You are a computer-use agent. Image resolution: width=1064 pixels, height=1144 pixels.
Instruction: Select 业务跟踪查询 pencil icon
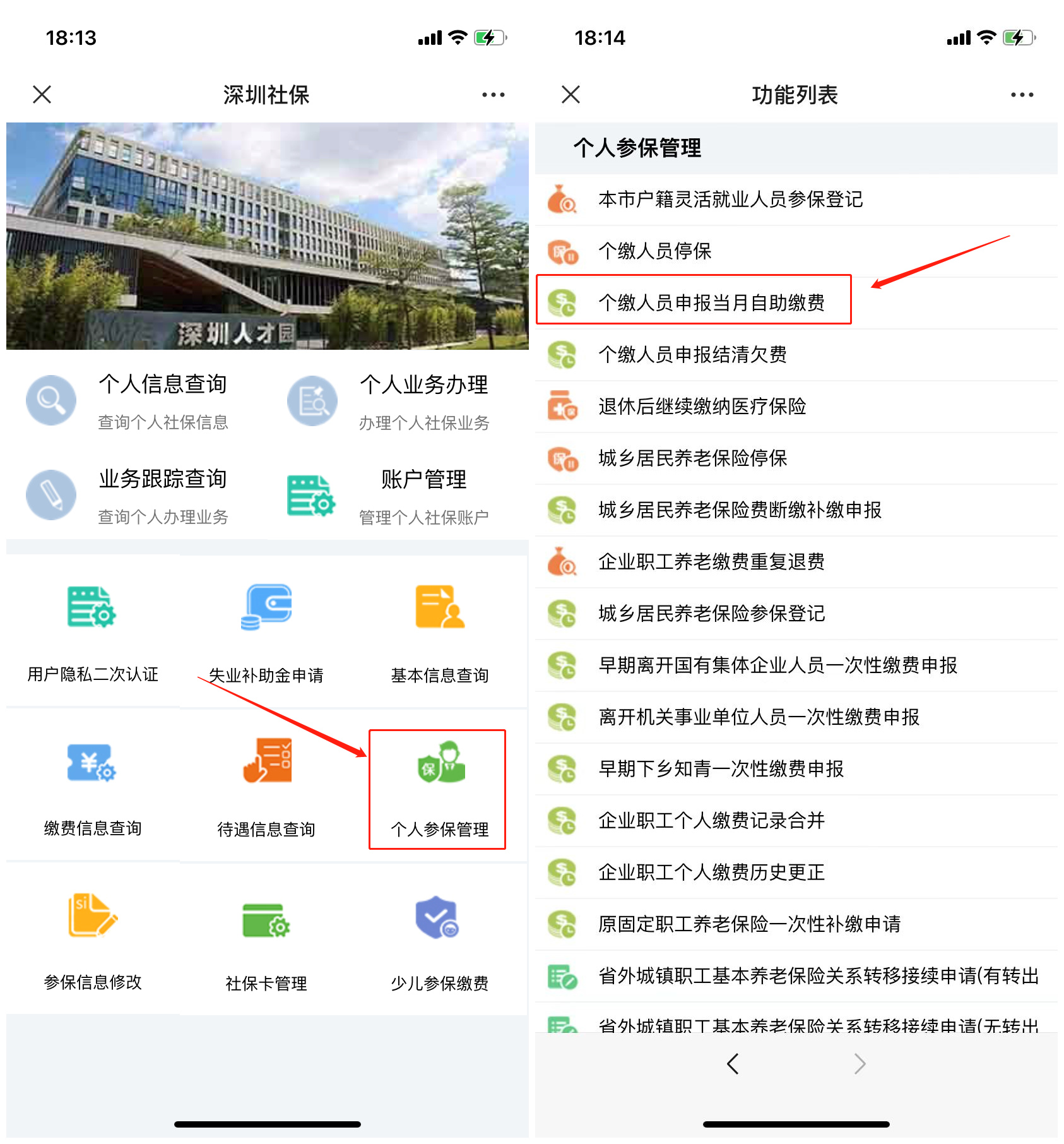50,494
